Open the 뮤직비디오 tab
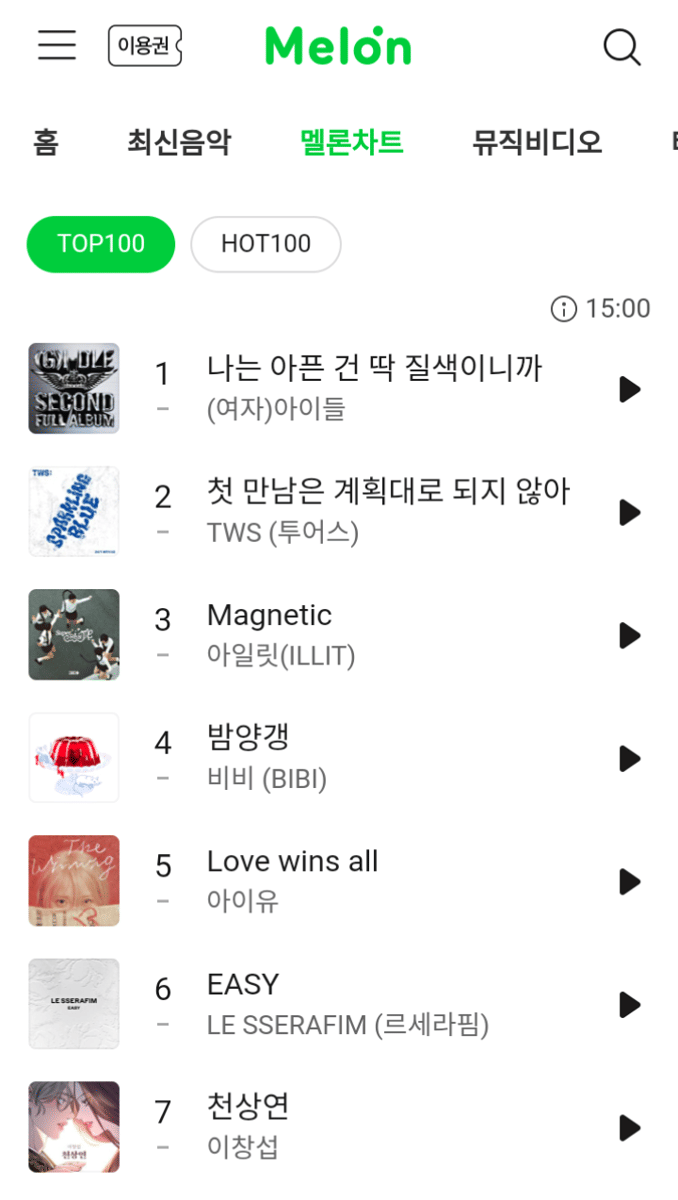This screenshot has height=1200, width=678. pyautogui.click(x=537, y=143)
